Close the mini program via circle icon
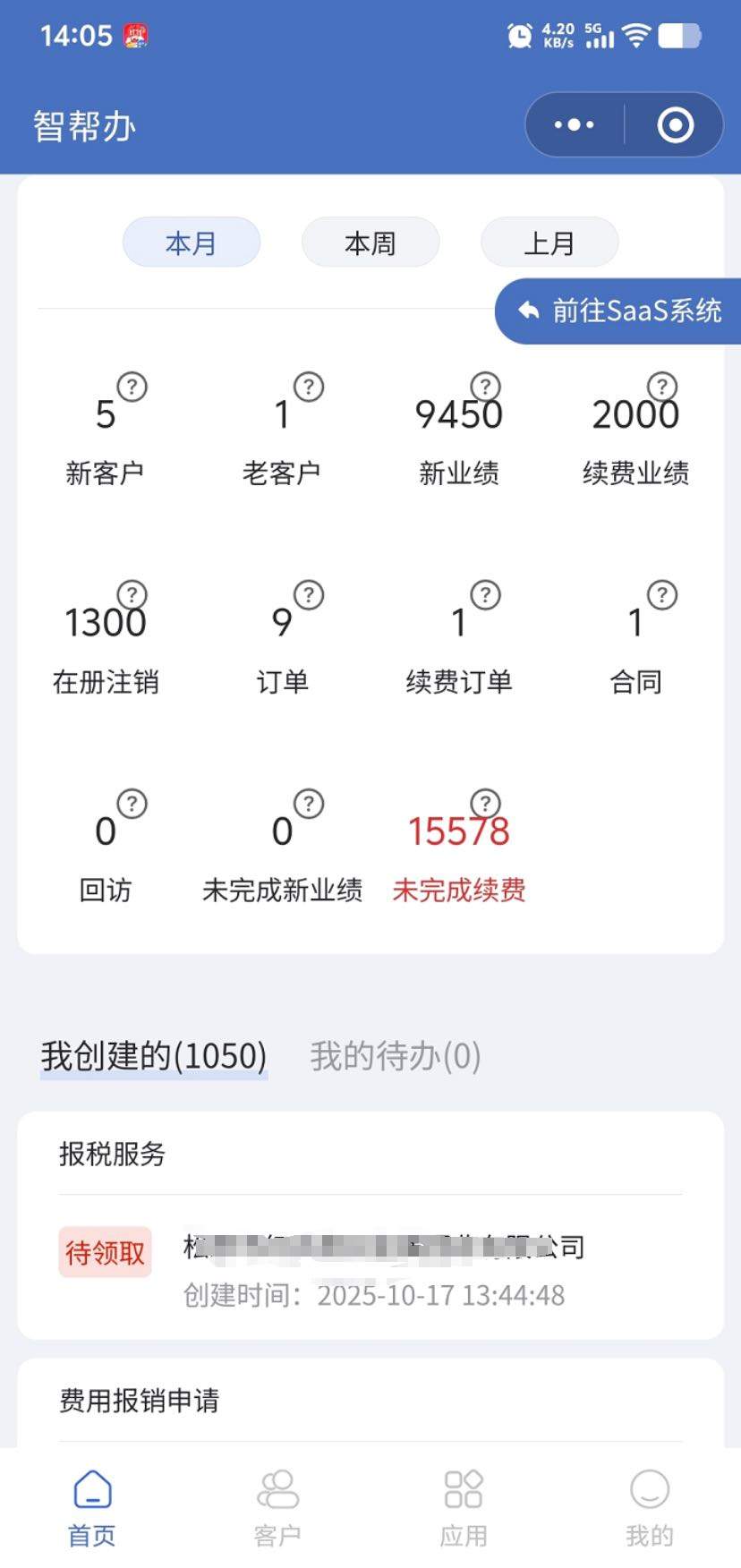The image size is (741, 1568). 675,125
